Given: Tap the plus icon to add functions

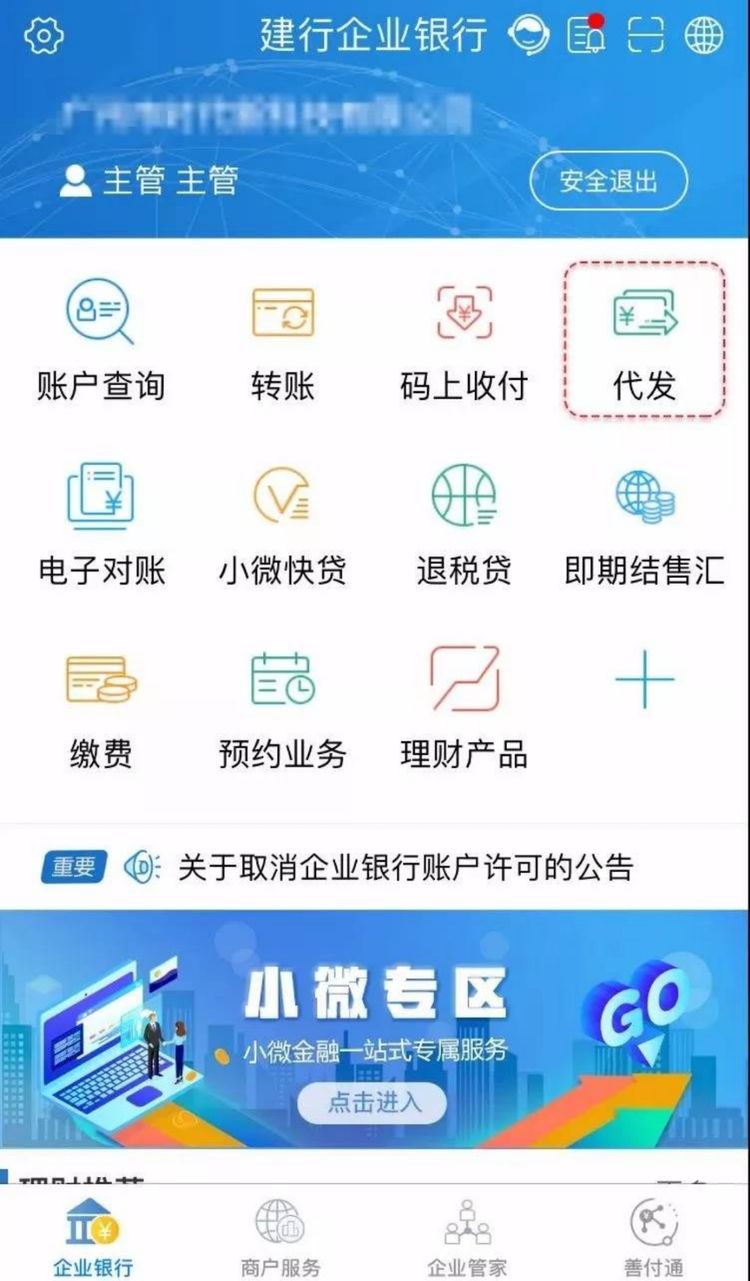Looking at the screenshot, I should 645,680.
